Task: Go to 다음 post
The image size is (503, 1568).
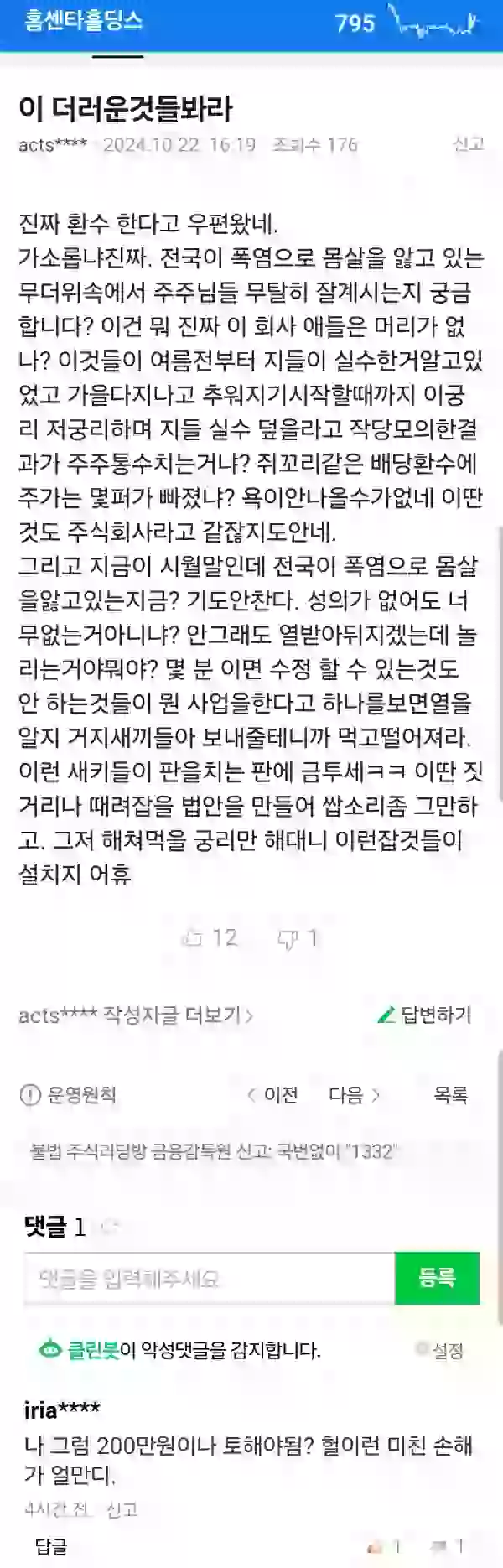Action: tap(354, 1094)
